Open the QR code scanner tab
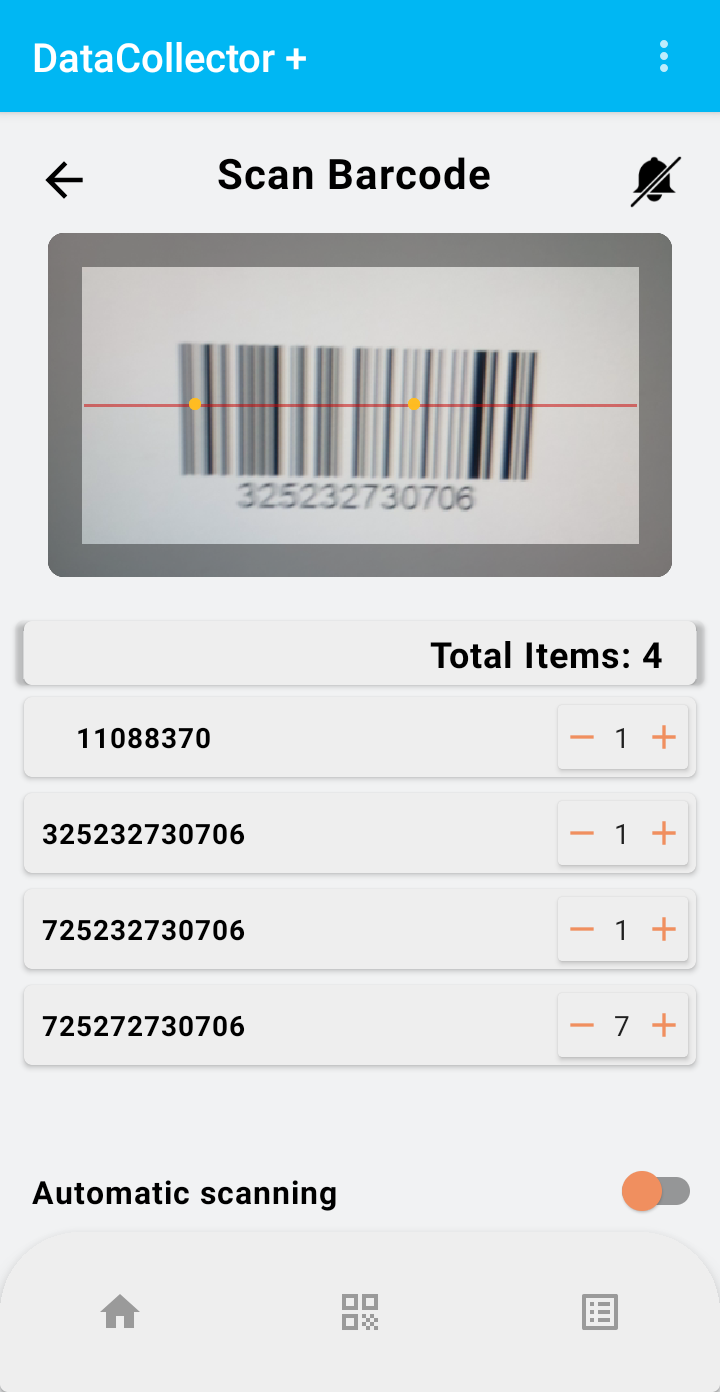The width and height of the screenshot is (720, 1392). (360, 1311)
